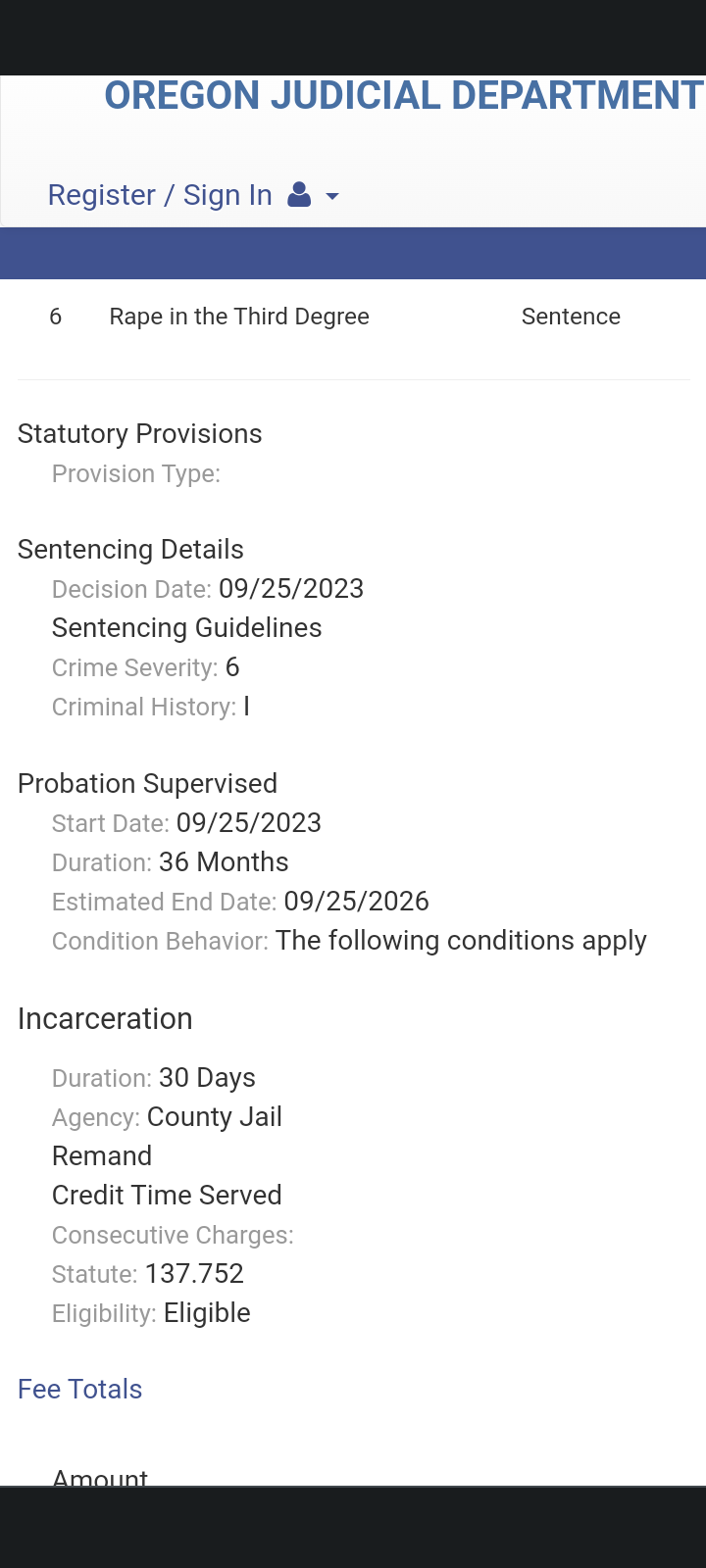Viewport: 706px width, 1568px height.
Task: Open the Register / Sign In dropdown
Action: click(x=193, y=195)
